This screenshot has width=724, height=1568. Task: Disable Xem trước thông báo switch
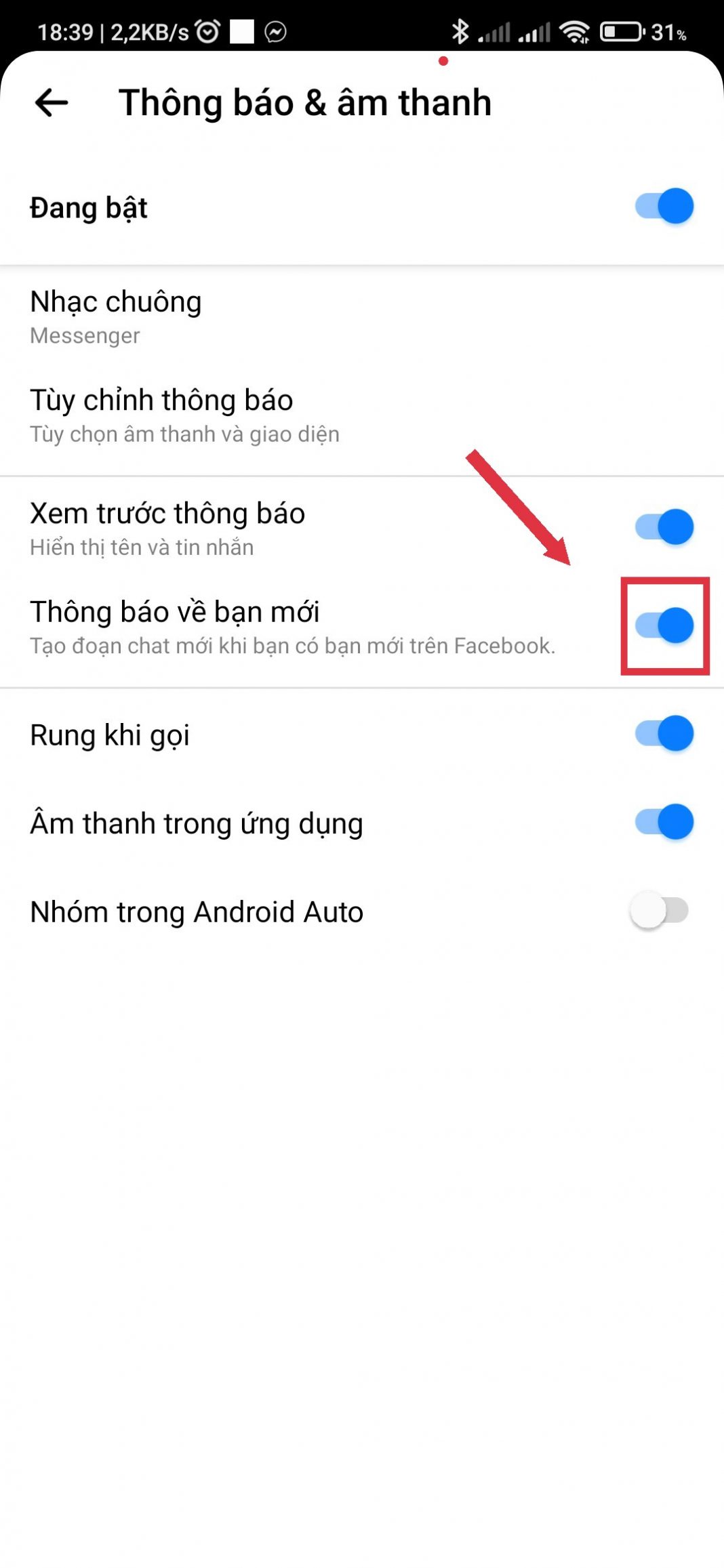pos(664,527)
